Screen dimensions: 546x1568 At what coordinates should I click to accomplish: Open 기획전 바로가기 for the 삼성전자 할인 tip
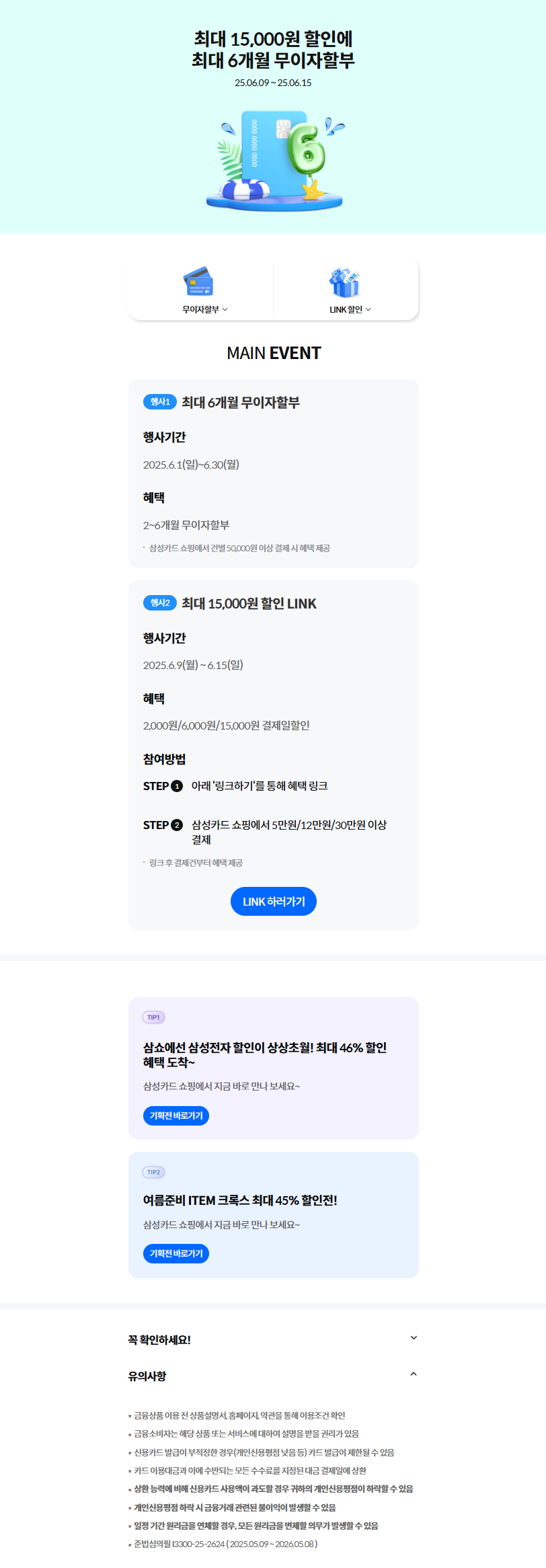(175, 1115)
